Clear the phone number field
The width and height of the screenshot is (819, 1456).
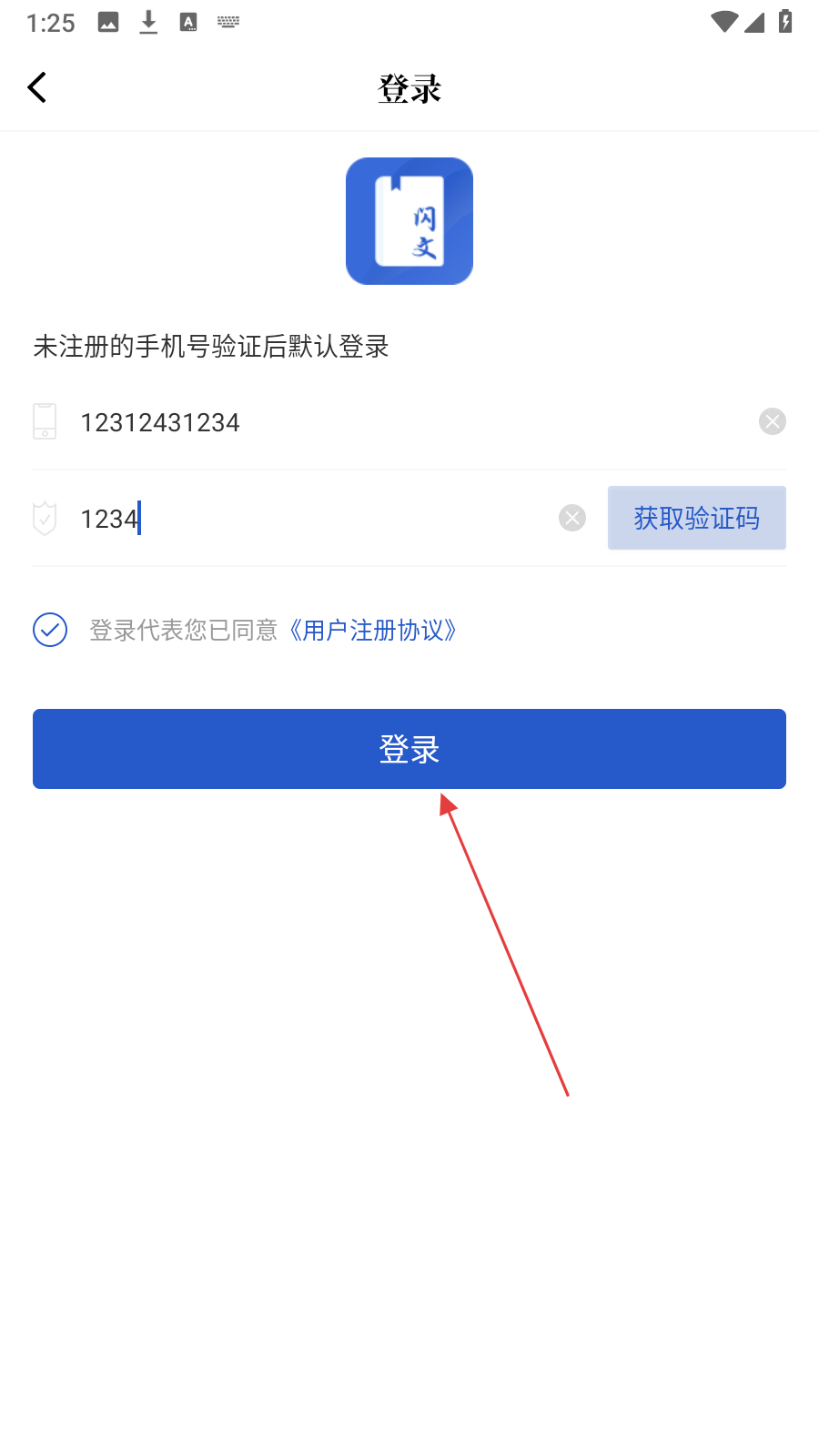pyautogui.click(x=772, y=421)
